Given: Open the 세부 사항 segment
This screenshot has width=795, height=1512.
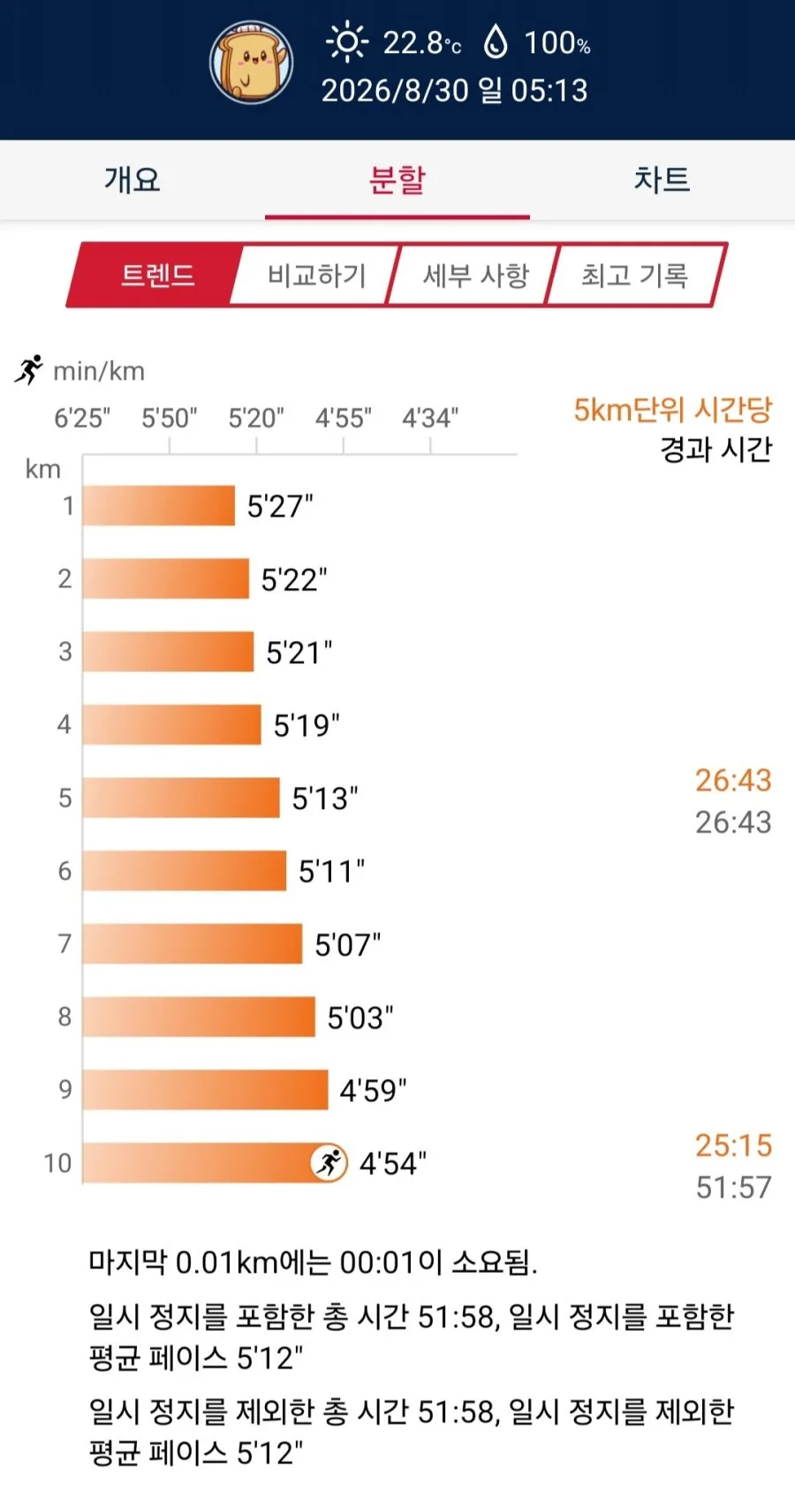Looking at the screenshot, I should pyautogui.click(x=475, y=276).
